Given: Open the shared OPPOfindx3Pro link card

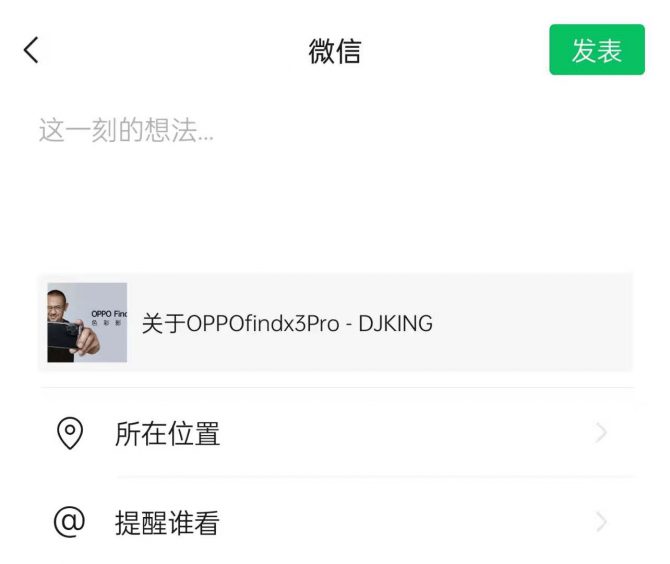Looking at the screenshot, I should pos(335,323).
